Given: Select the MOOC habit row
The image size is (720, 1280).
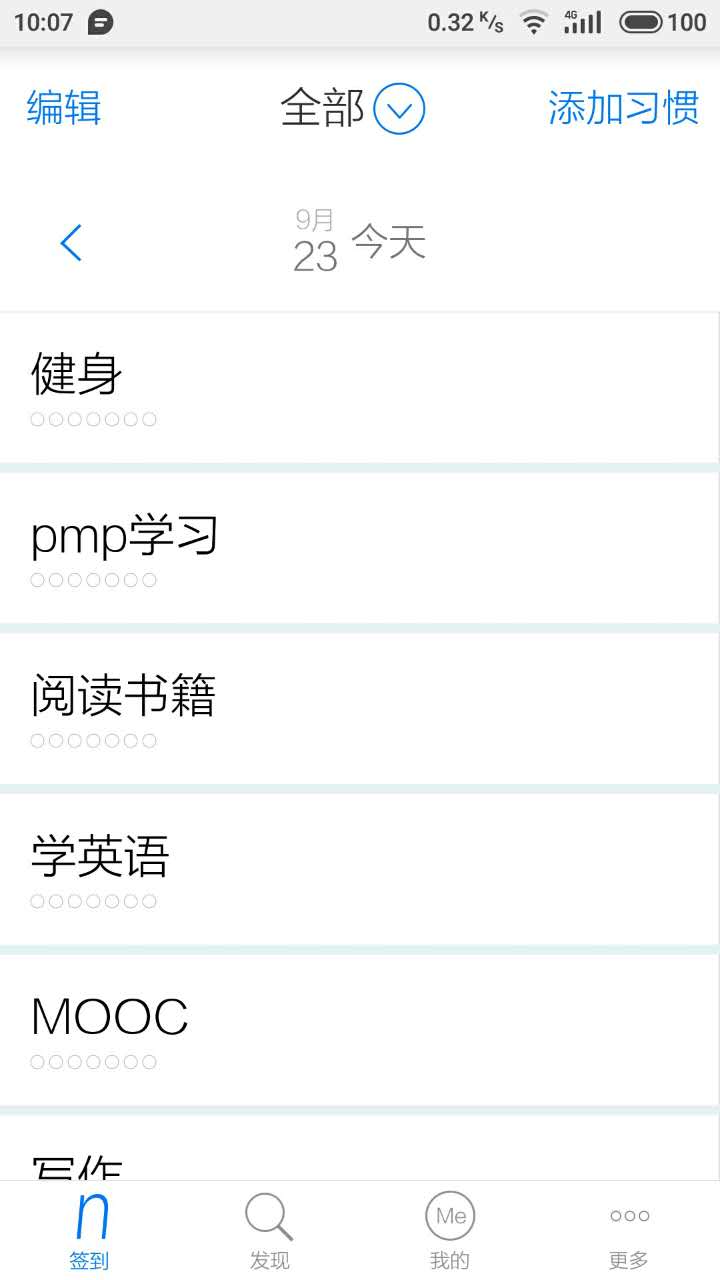Looking at the screenshot, I should [x=360, y=1030].
